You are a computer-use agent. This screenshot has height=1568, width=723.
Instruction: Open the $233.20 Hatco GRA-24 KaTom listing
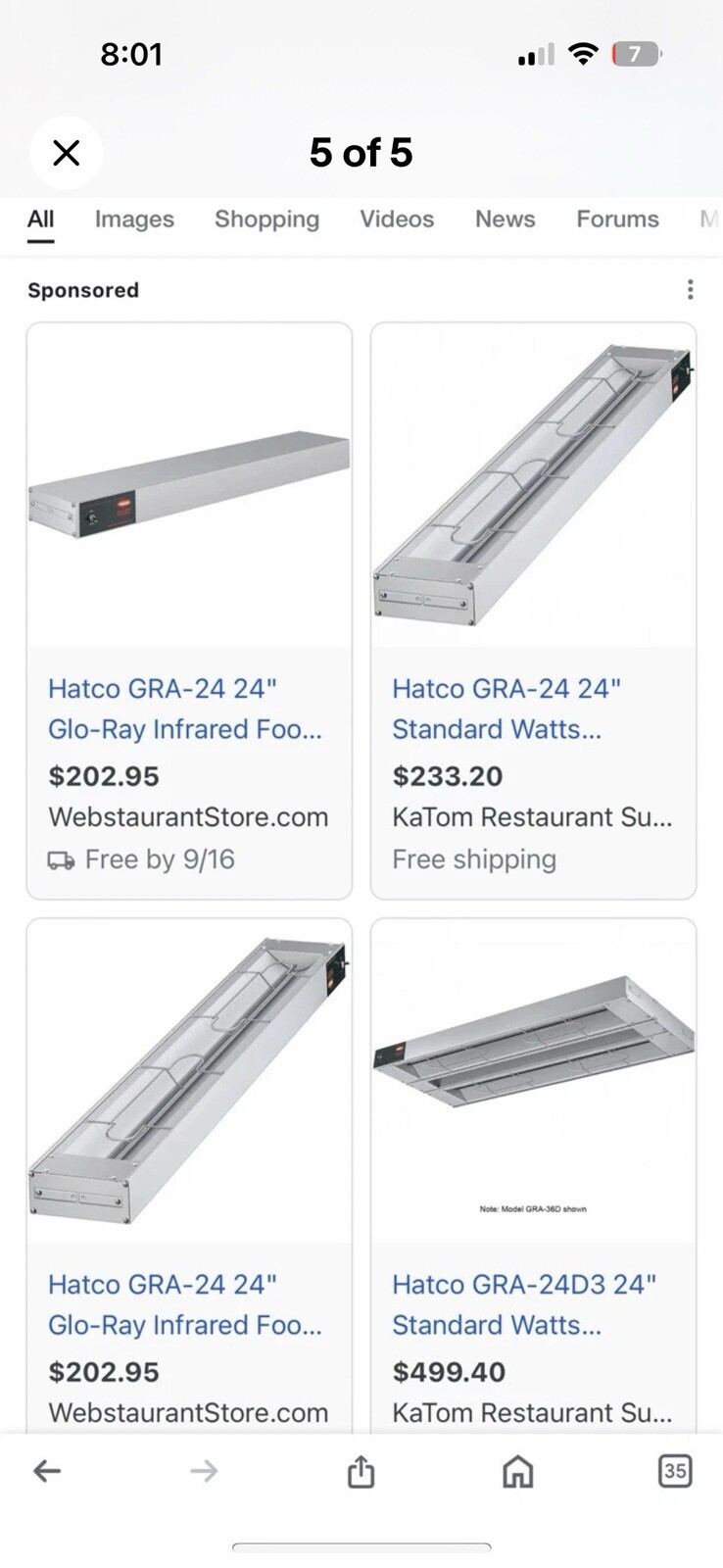pyautogui.click(x=533, y=610)
